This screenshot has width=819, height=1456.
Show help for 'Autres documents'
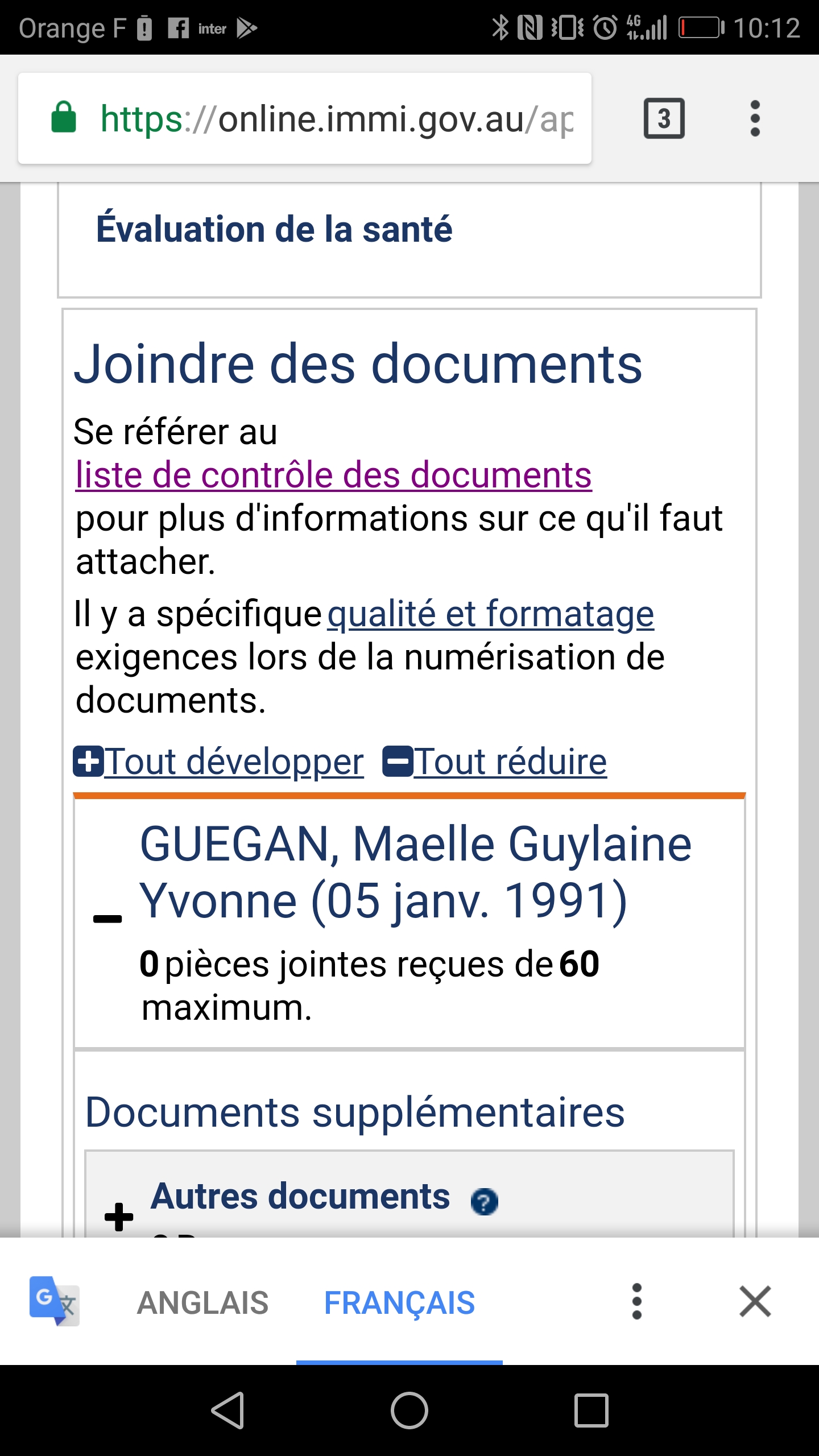484,1202
